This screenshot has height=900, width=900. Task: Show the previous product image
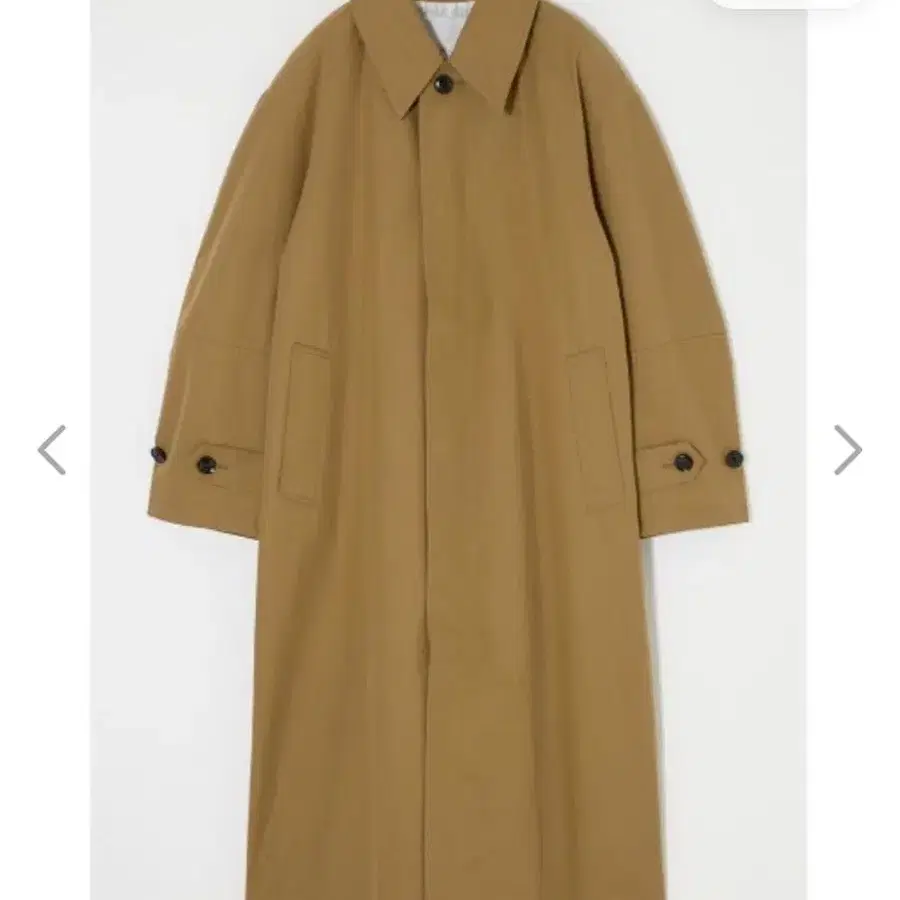coord(52,450)
